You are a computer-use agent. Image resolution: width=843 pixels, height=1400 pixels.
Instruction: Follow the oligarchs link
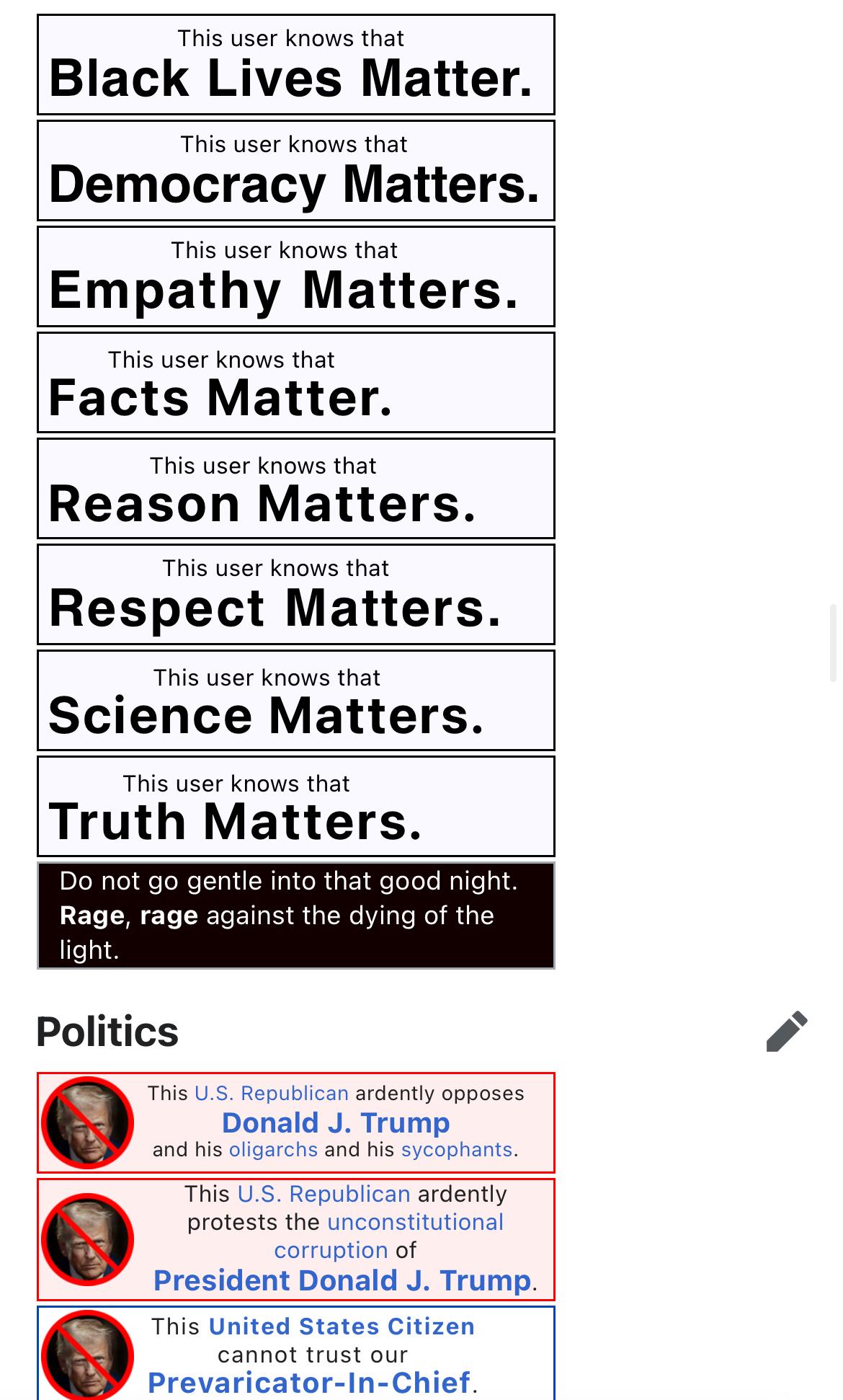[x=273, y=1149]
